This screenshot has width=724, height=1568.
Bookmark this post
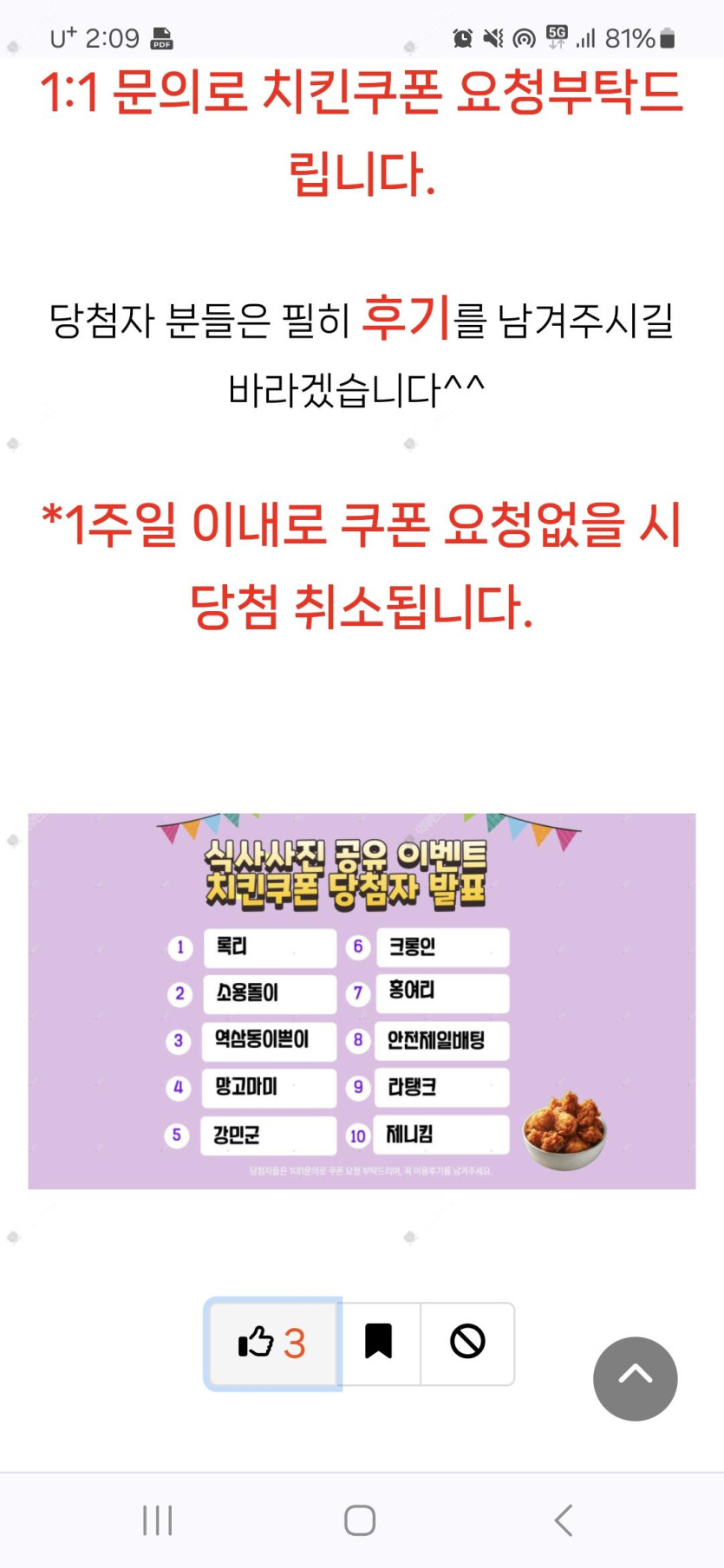[x=379, y=1343]
